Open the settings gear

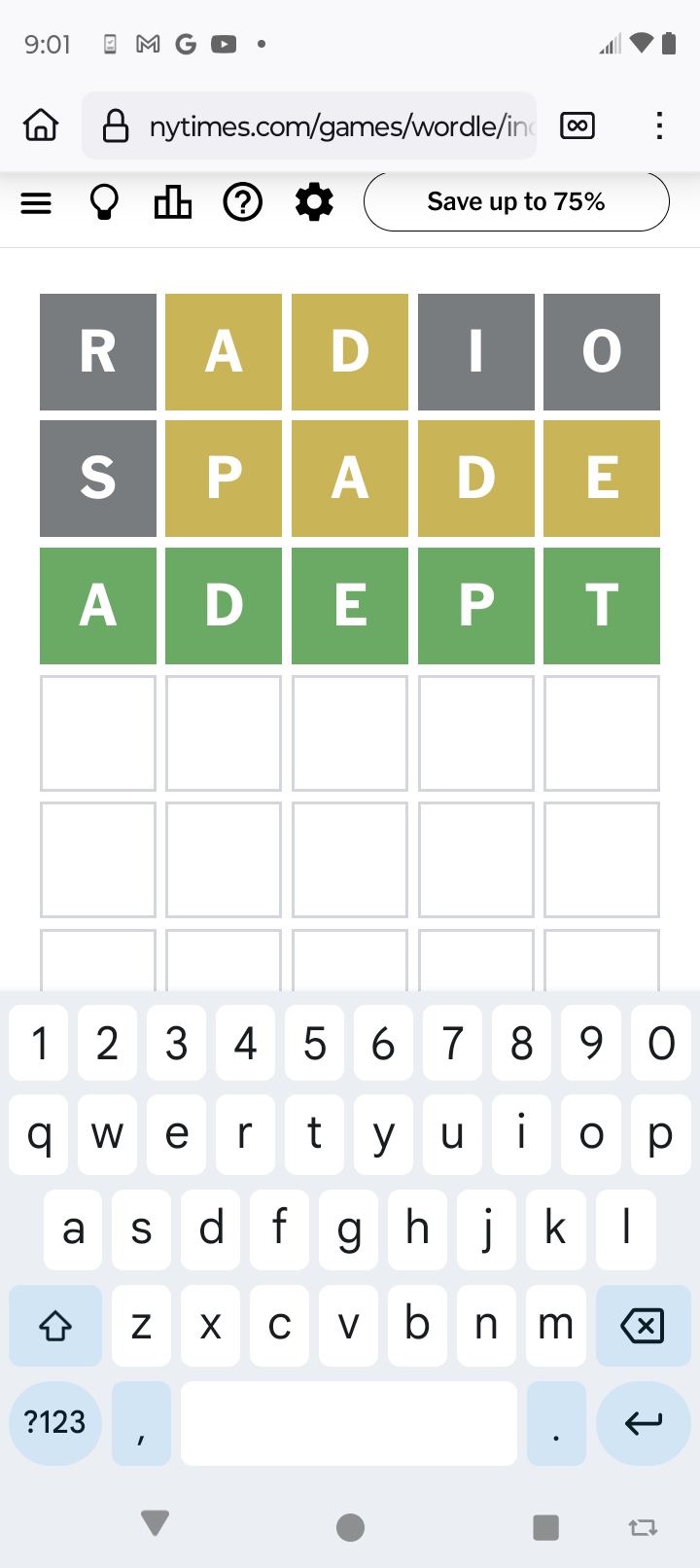tap(314, 202)
